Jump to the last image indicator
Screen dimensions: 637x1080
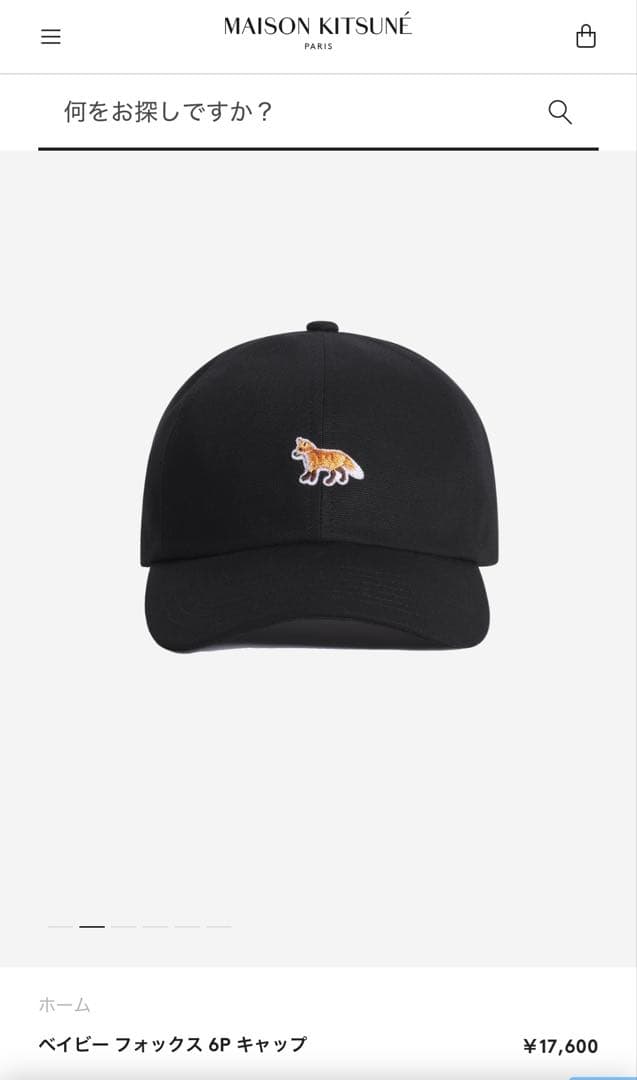(x=218, y=927)
